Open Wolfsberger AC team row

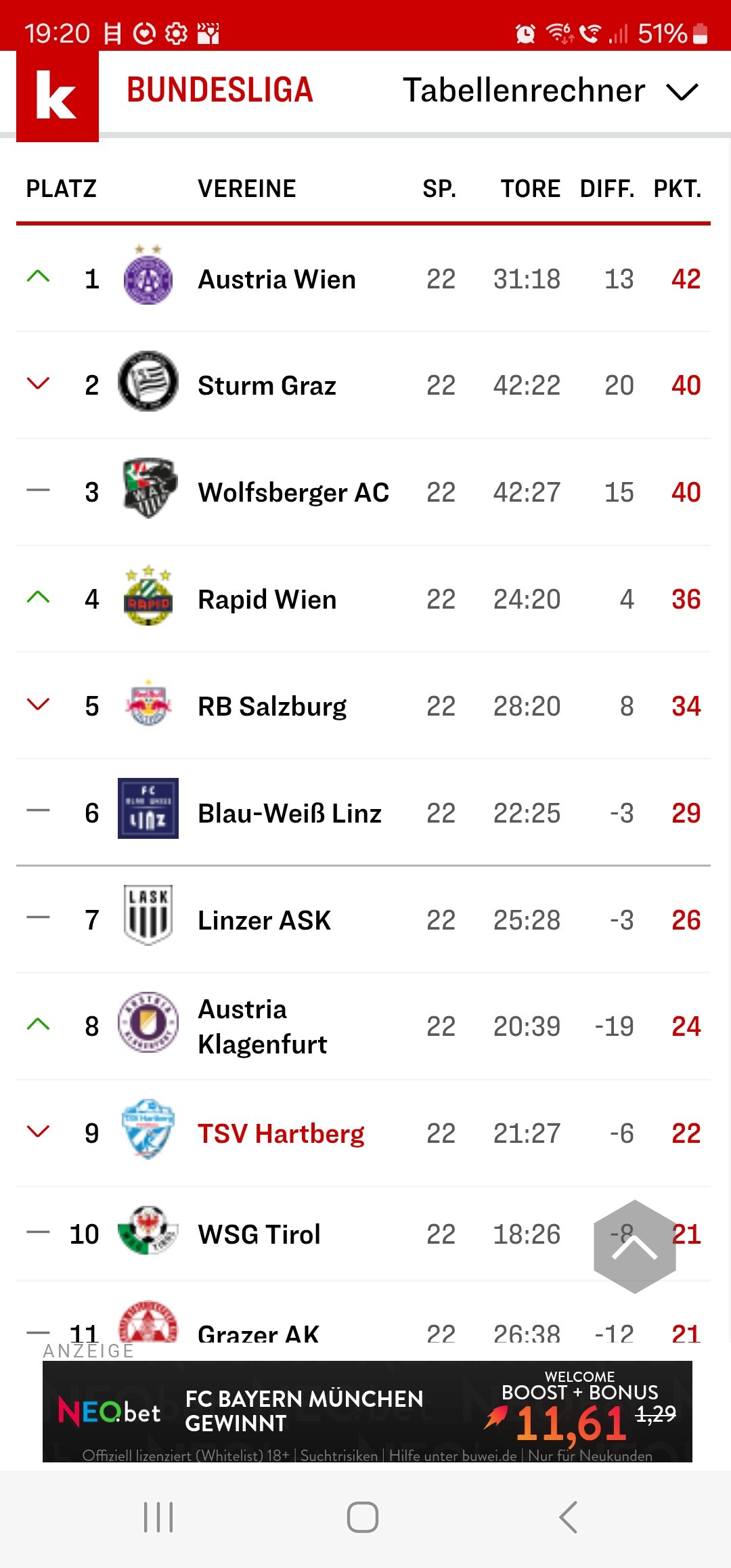(363, 492)
